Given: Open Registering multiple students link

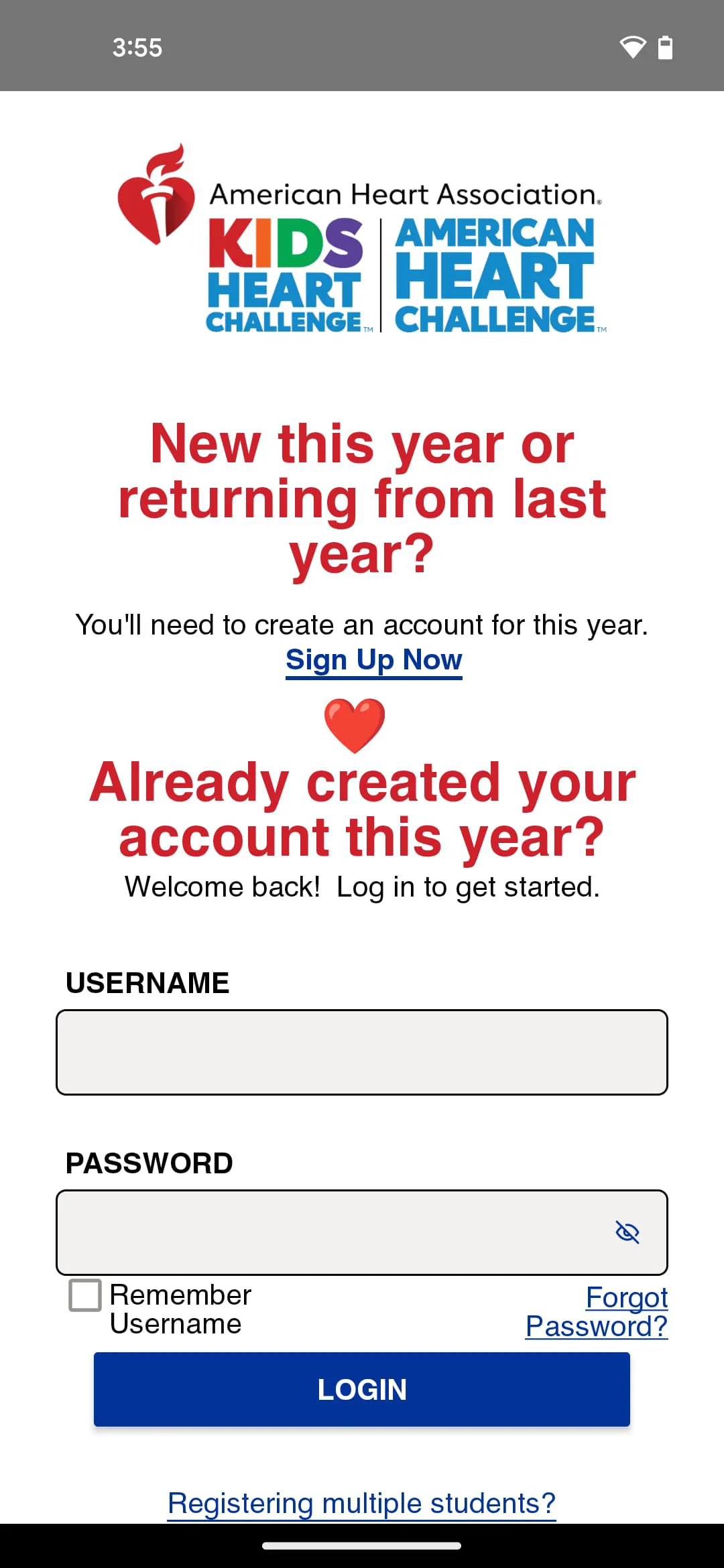Looking at the screenshot, I should (x=362, y=1503).
